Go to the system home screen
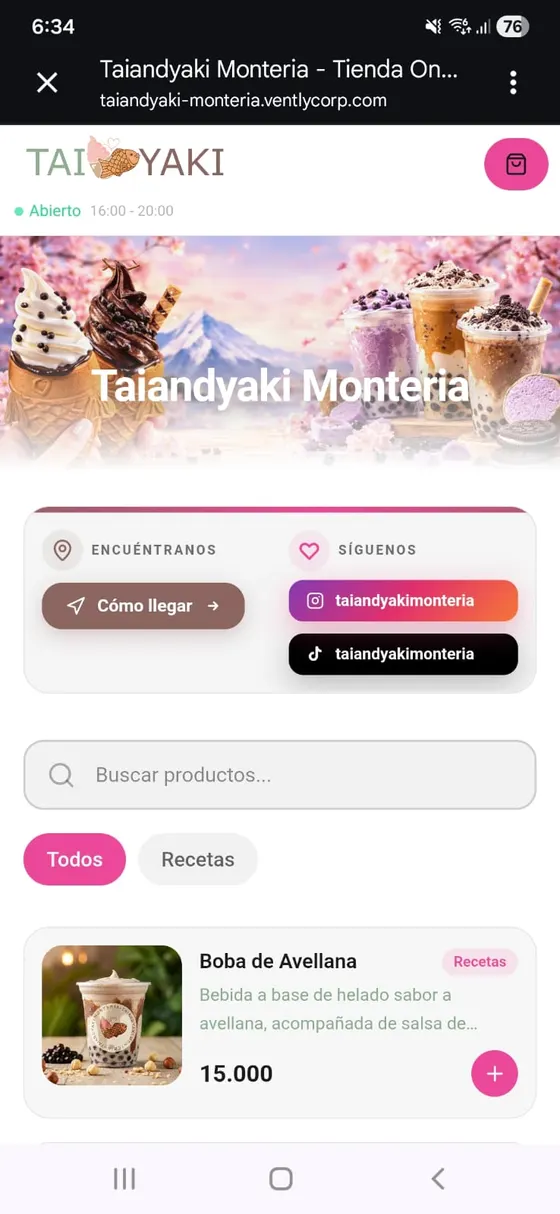 [x=281, y=1178]
